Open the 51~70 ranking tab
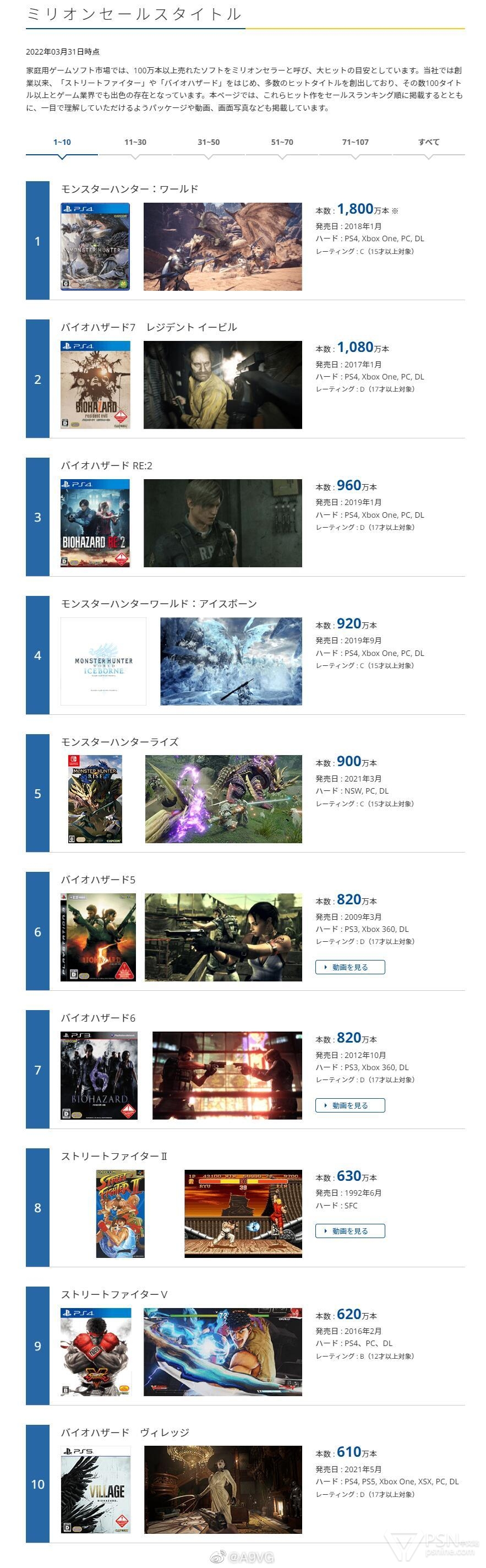 pyautogui.click(x=282, y=143)
